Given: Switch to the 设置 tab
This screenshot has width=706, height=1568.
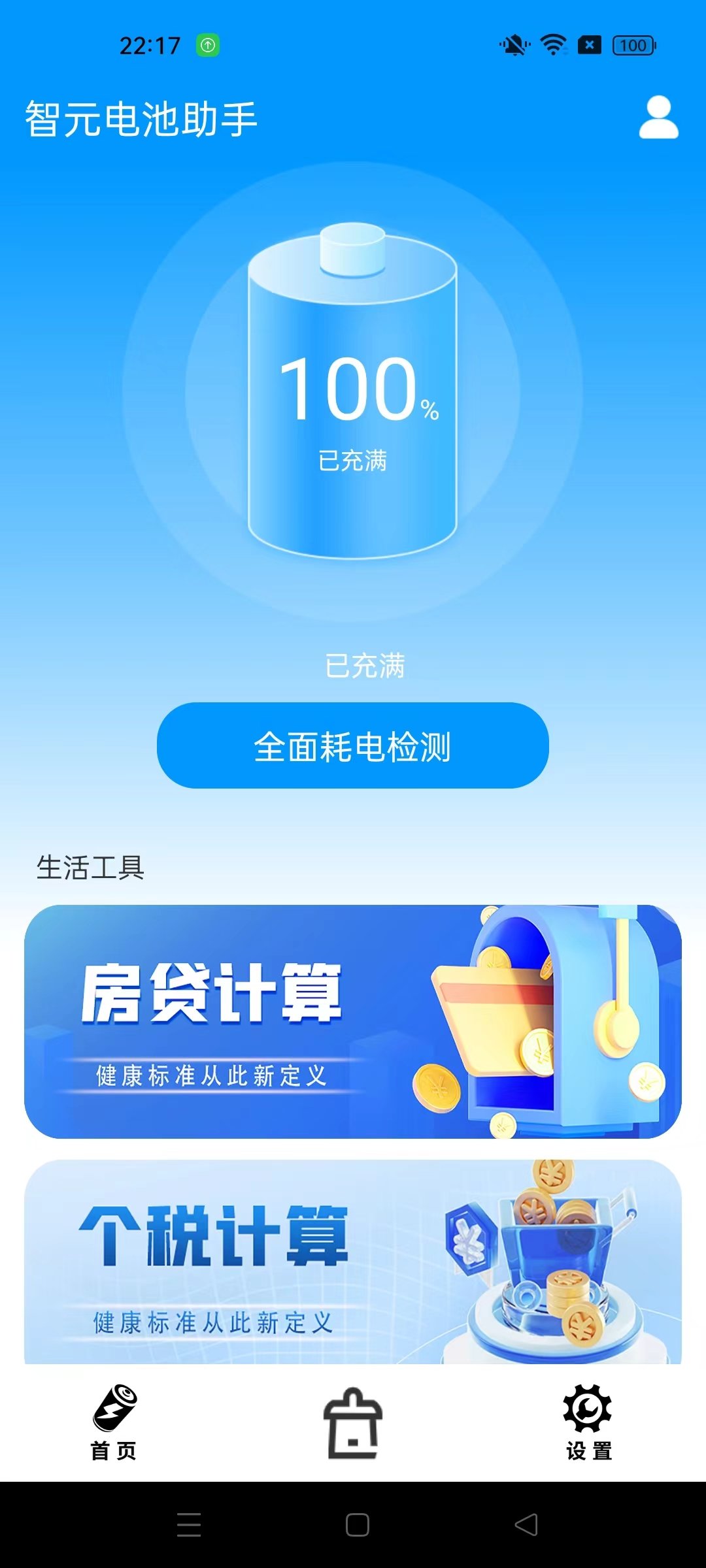Looking at the screenshot, I should click(x=588, y=1422).
